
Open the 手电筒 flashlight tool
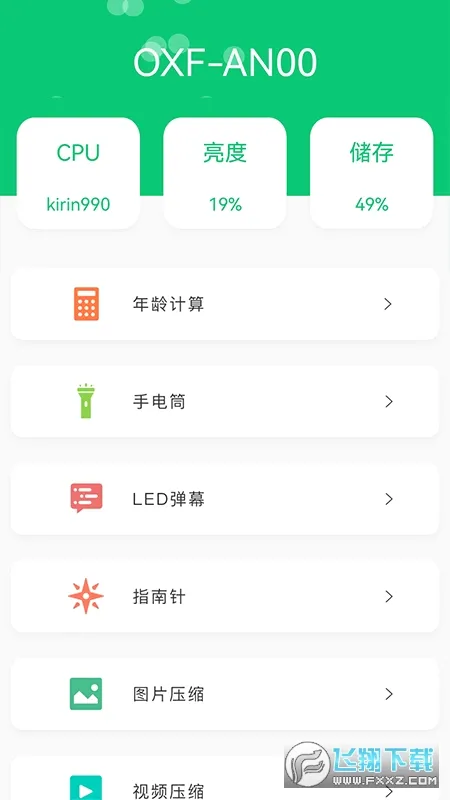(x=224, y=402)
